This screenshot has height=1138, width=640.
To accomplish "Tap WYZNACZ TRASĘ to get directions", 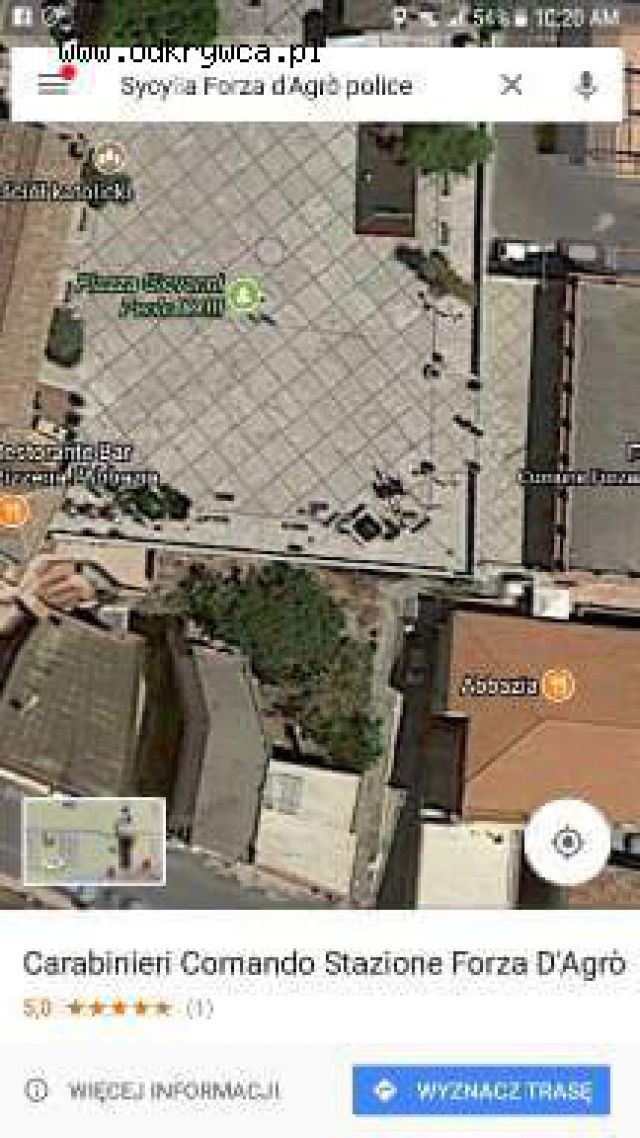I will (481, 1090).
